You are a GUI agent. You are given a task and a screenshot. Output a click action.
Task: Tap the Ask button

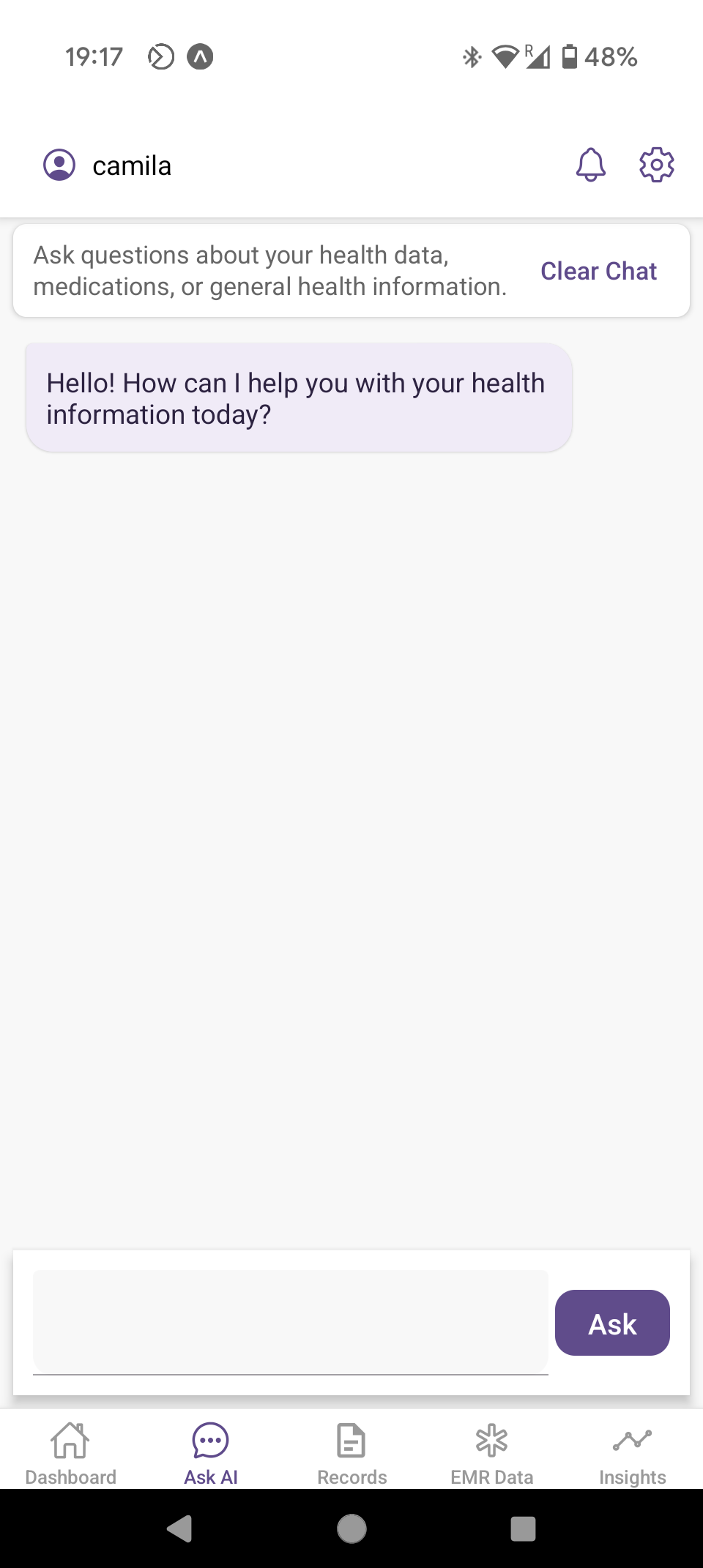[x=612, y=1323]
